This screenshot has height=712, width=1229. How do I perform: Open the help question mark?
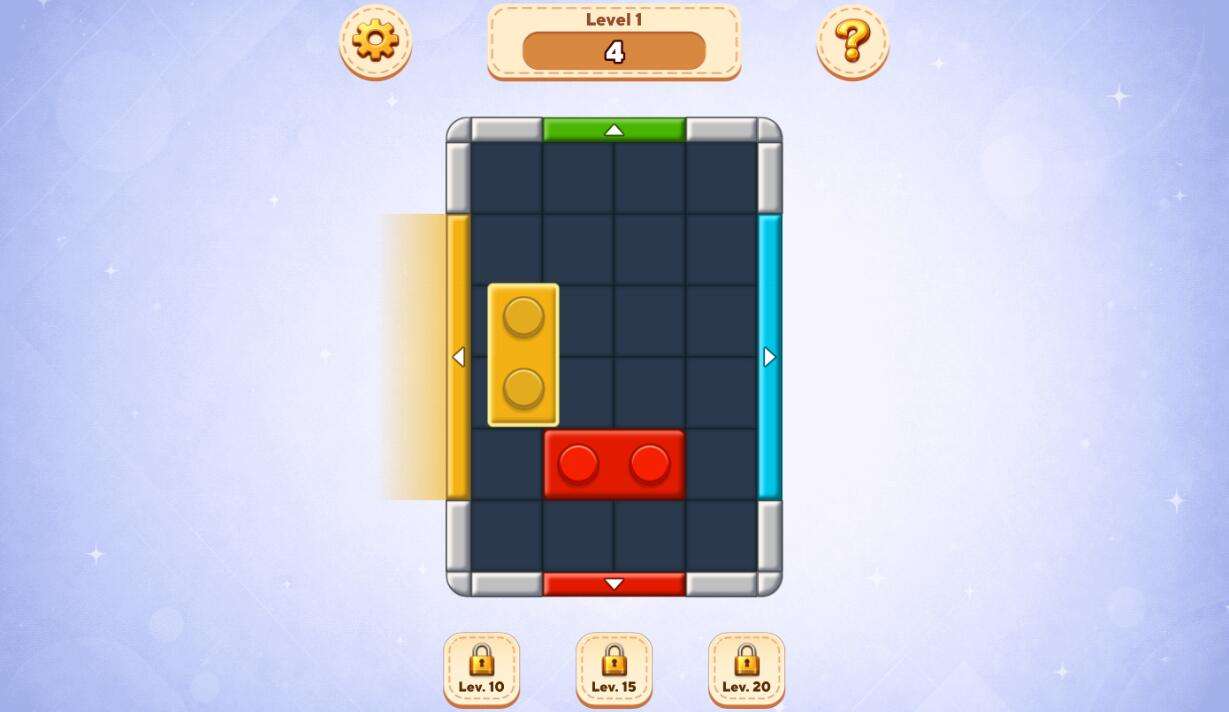point(852,41)
